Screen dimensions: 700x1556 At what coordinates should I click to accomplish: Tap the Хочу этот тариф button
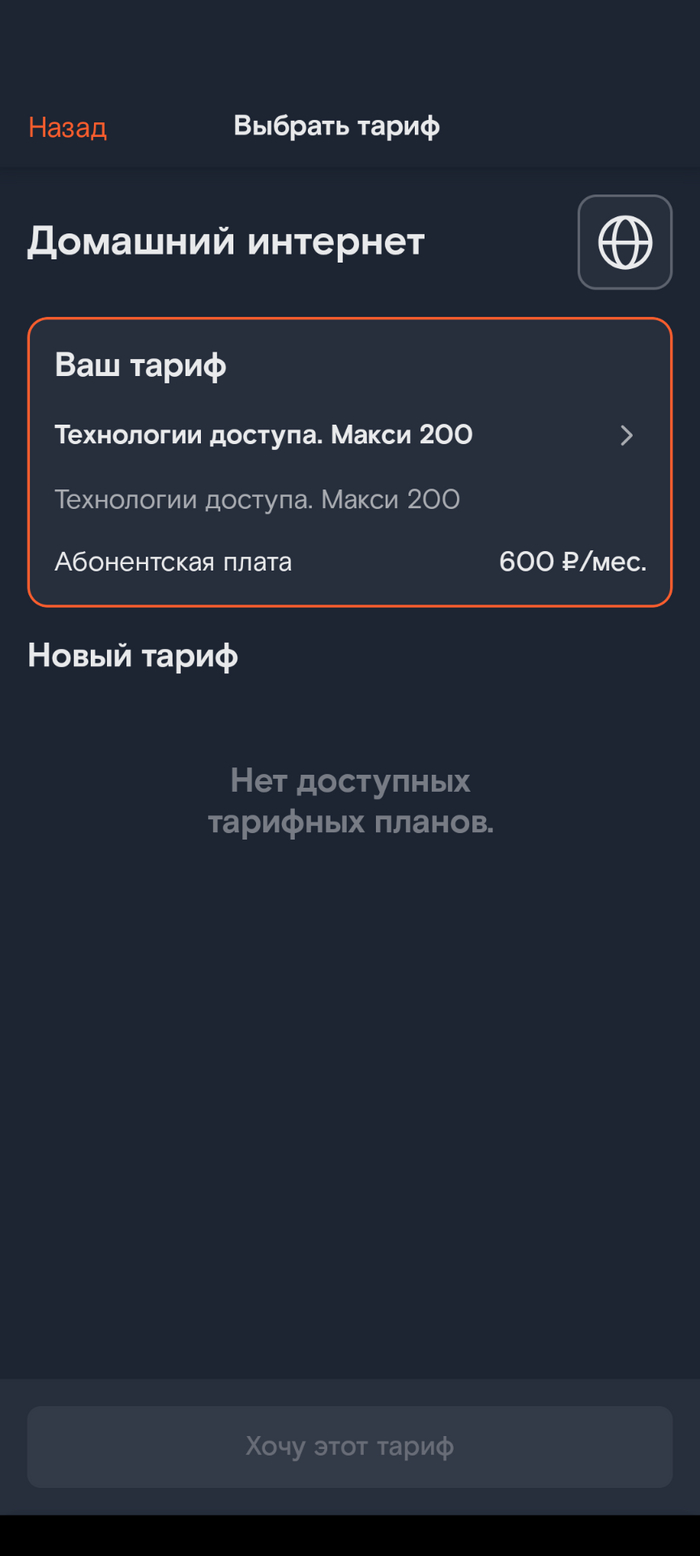pyautogui.click(x=350, y=1446)
